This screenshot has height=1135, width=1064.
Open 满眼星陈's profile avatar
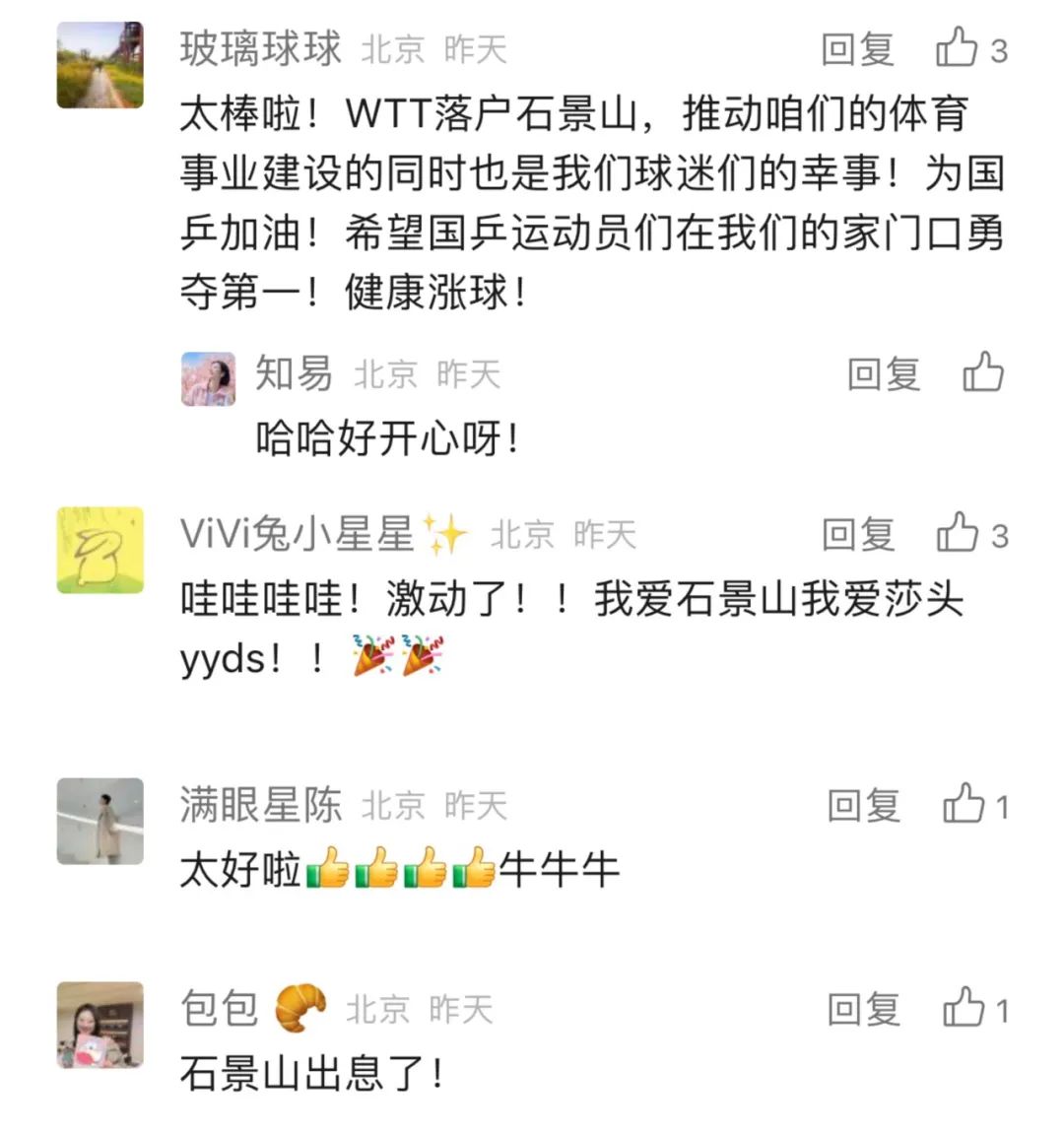[100, 821]
